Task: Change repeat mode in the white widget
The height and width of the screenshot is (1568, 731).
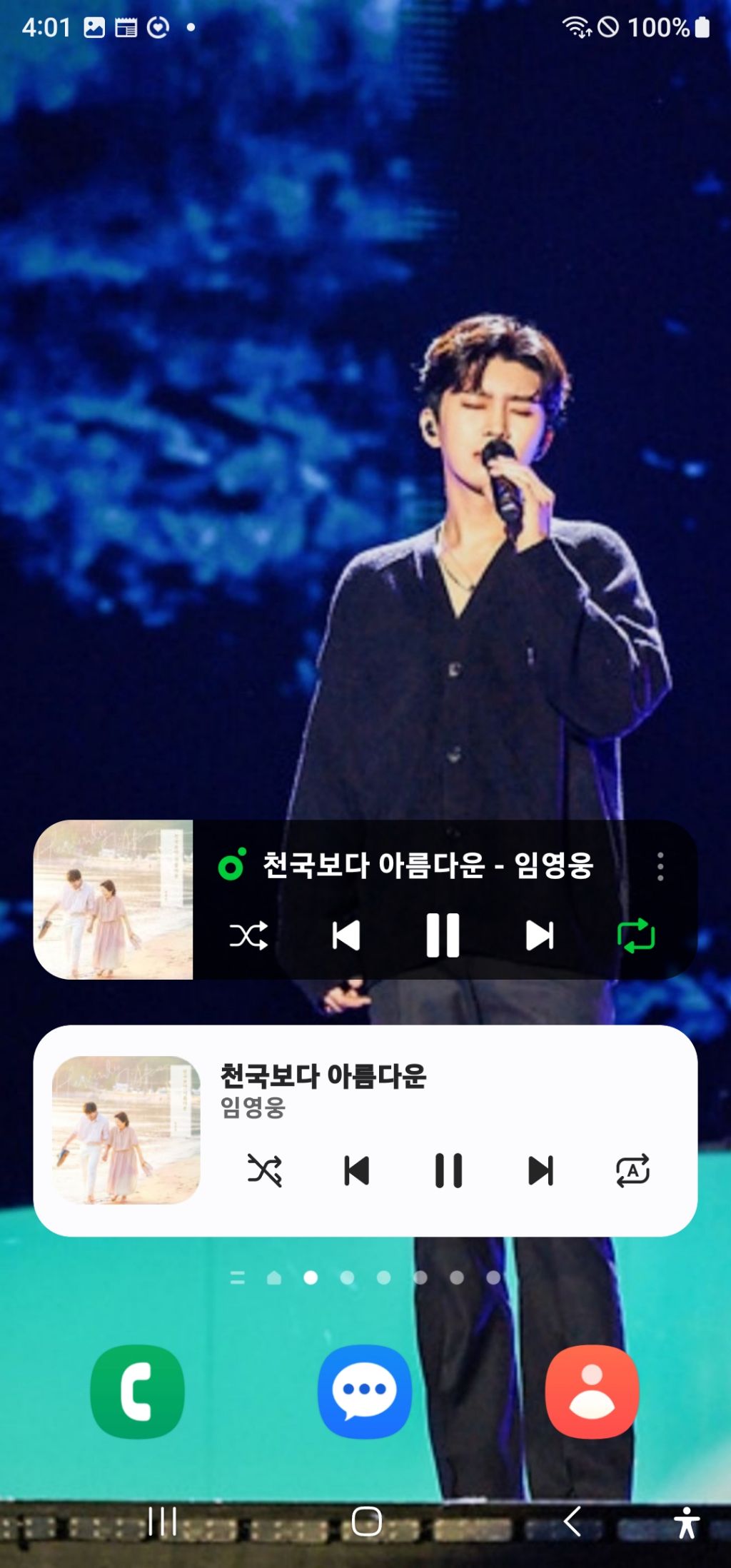Action: [632, 1170]
